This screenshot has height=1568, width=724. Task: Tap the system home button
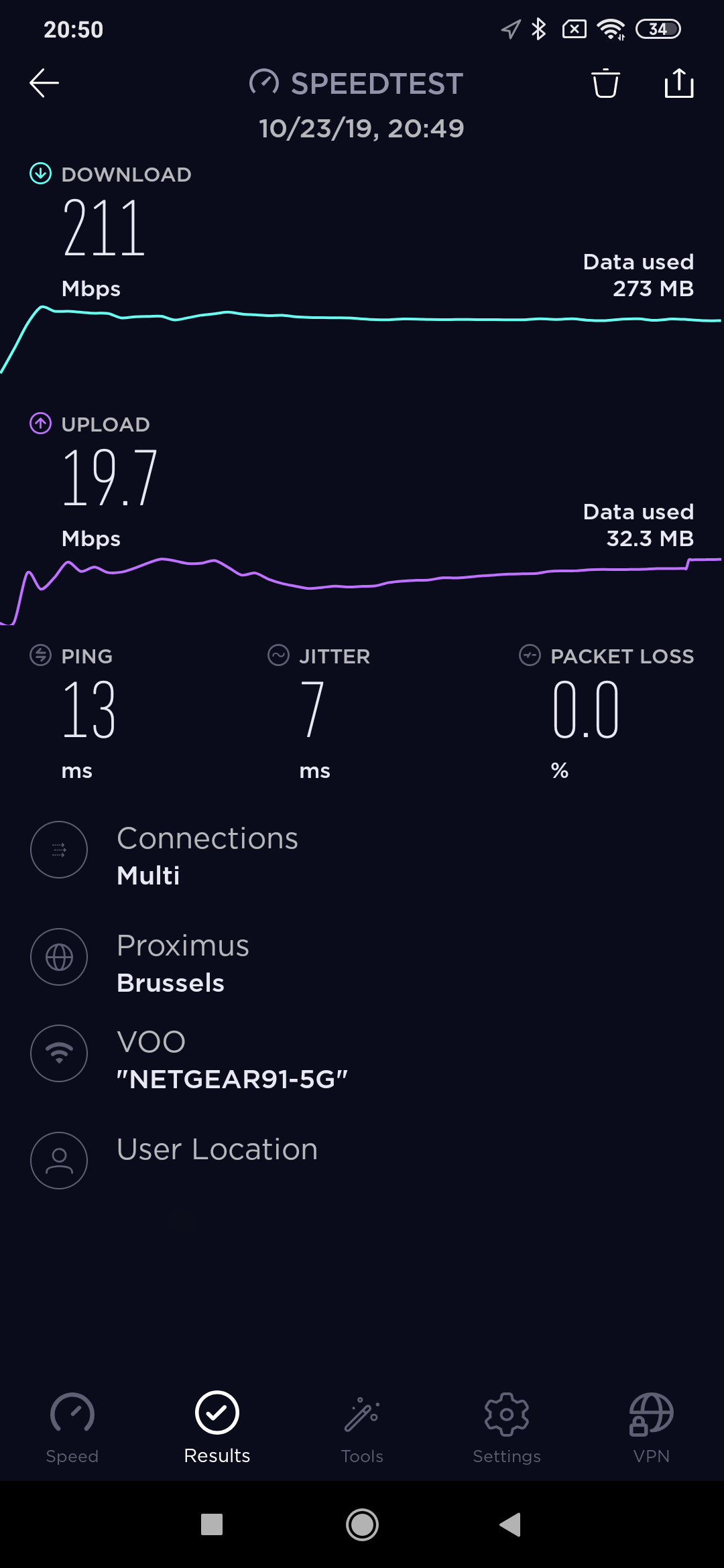(362, 1524)
